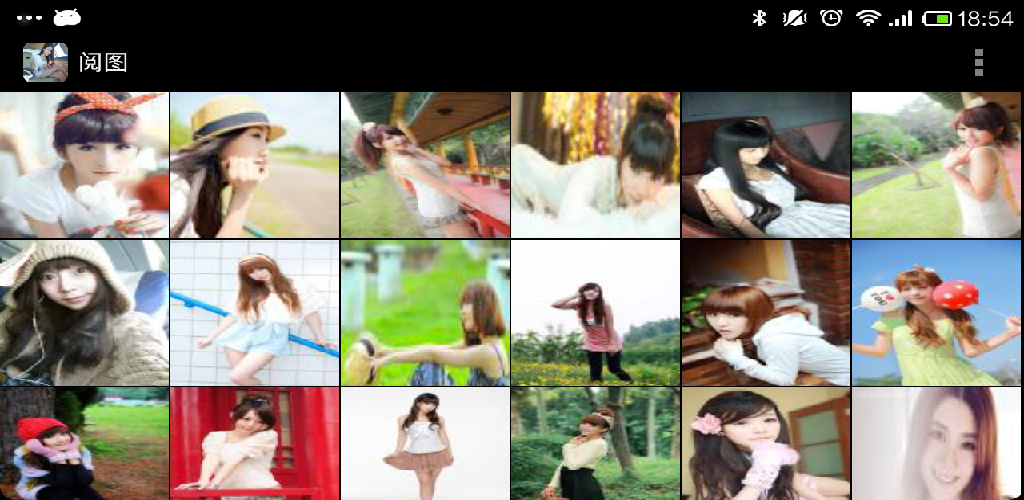Open photo of girl in brown skirt on white
The height and width of the screenshot is (500, 1024).
point(425,445)
